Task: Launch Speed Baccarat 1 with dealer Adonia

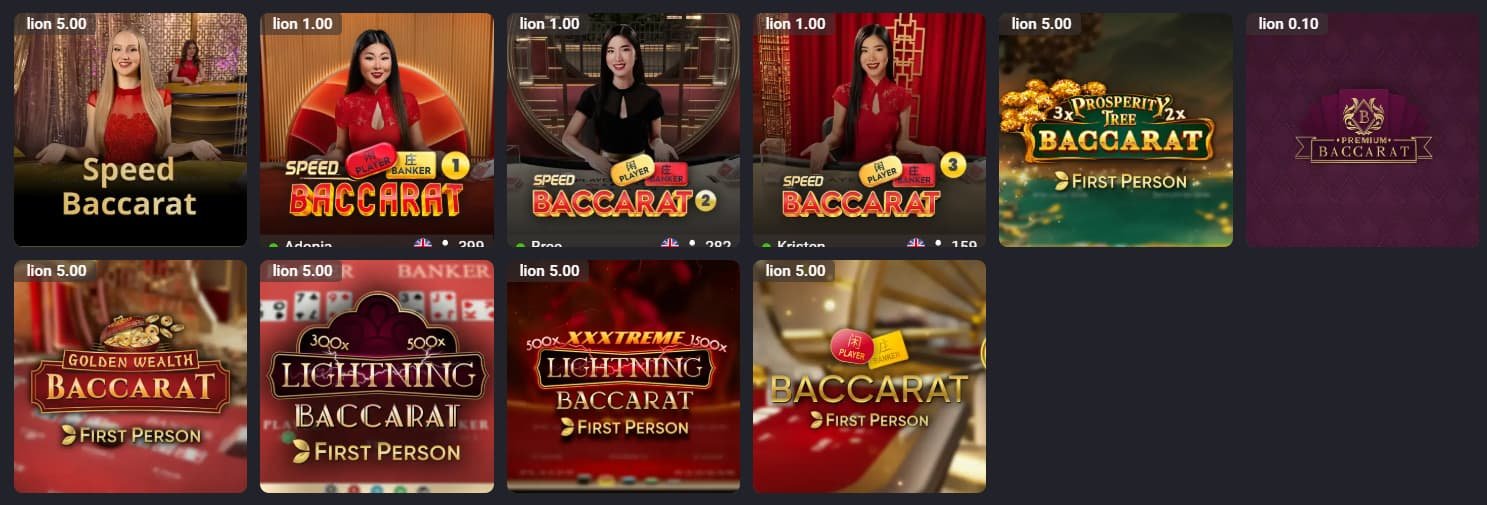Action: tap(377, 130)
